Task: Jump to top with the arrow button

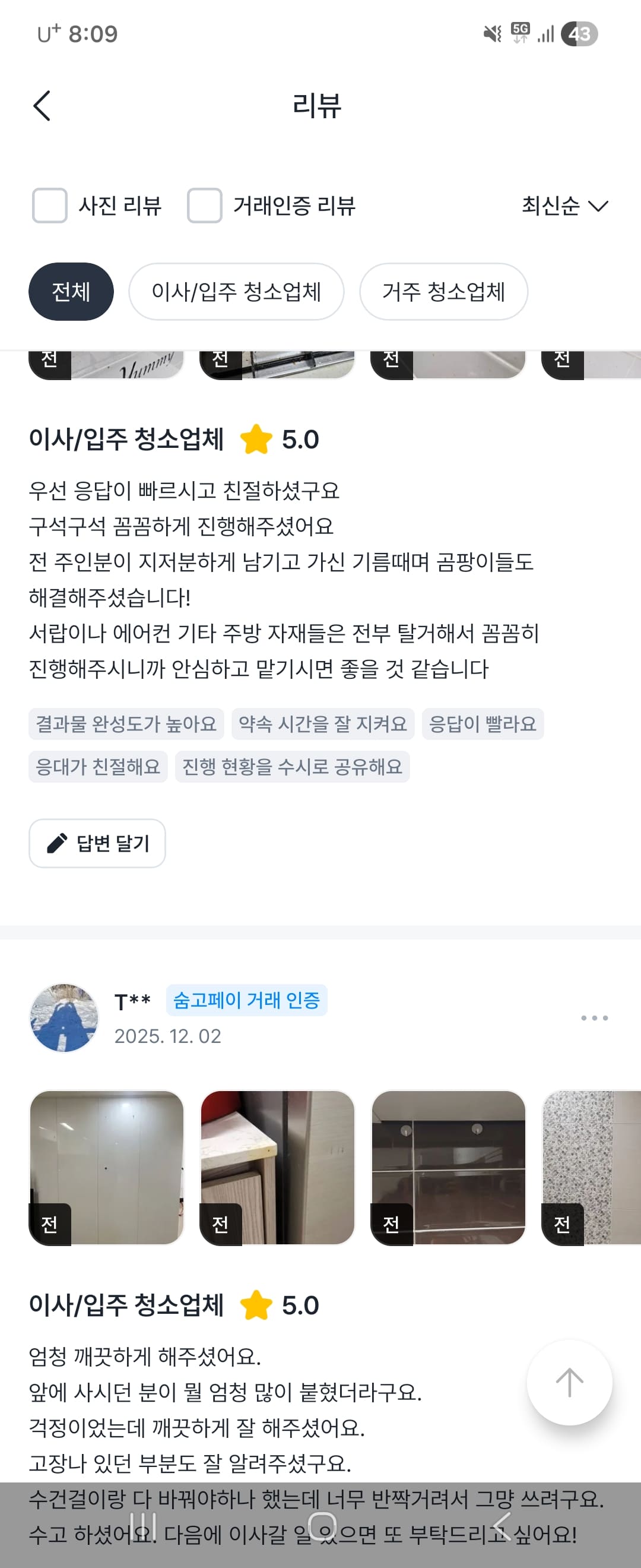Action: tap(569, 1382)
